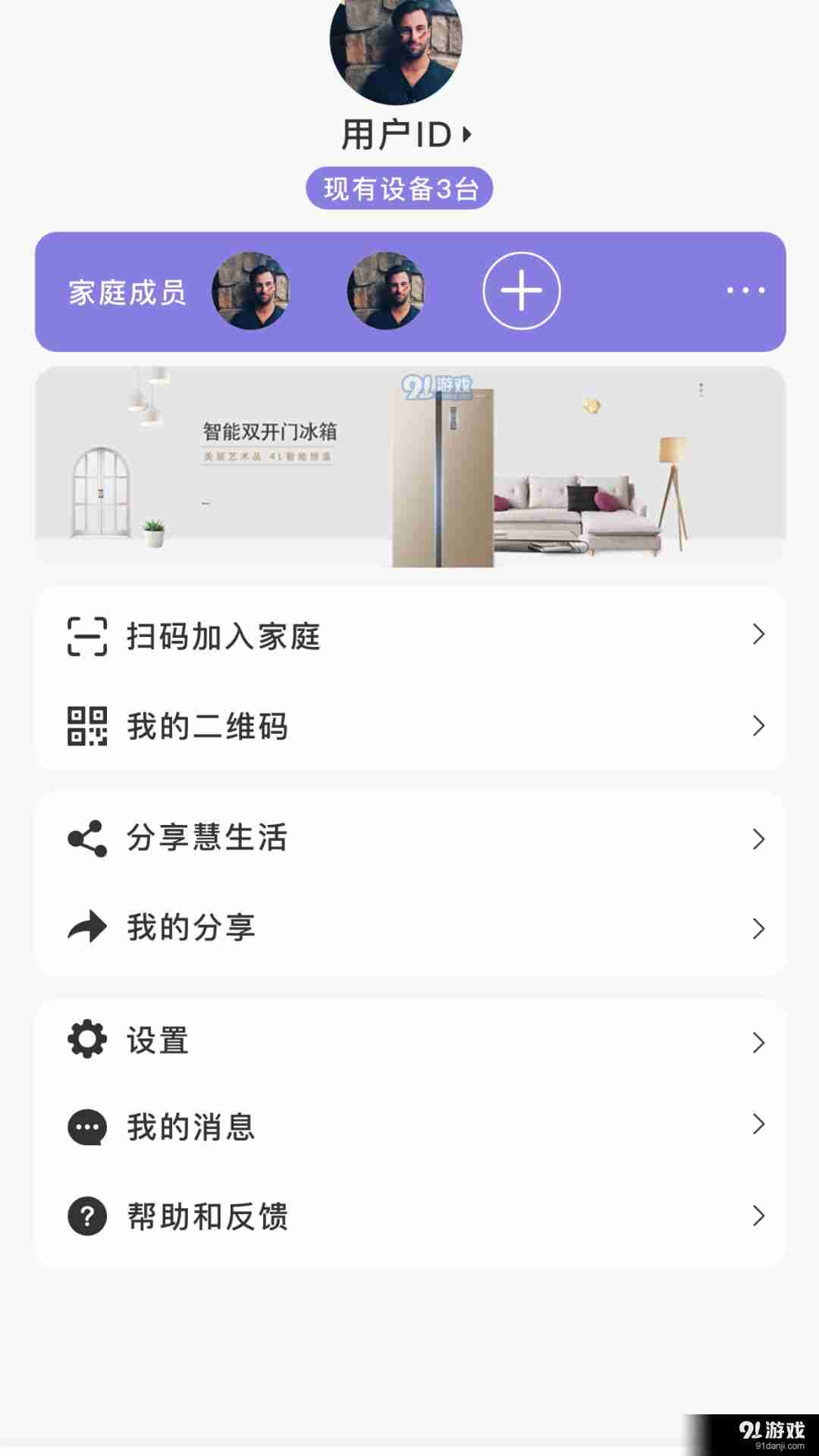Add a family member with the plus icon
Viewport: 819px width, 1456px height.
tap(522, 291)
